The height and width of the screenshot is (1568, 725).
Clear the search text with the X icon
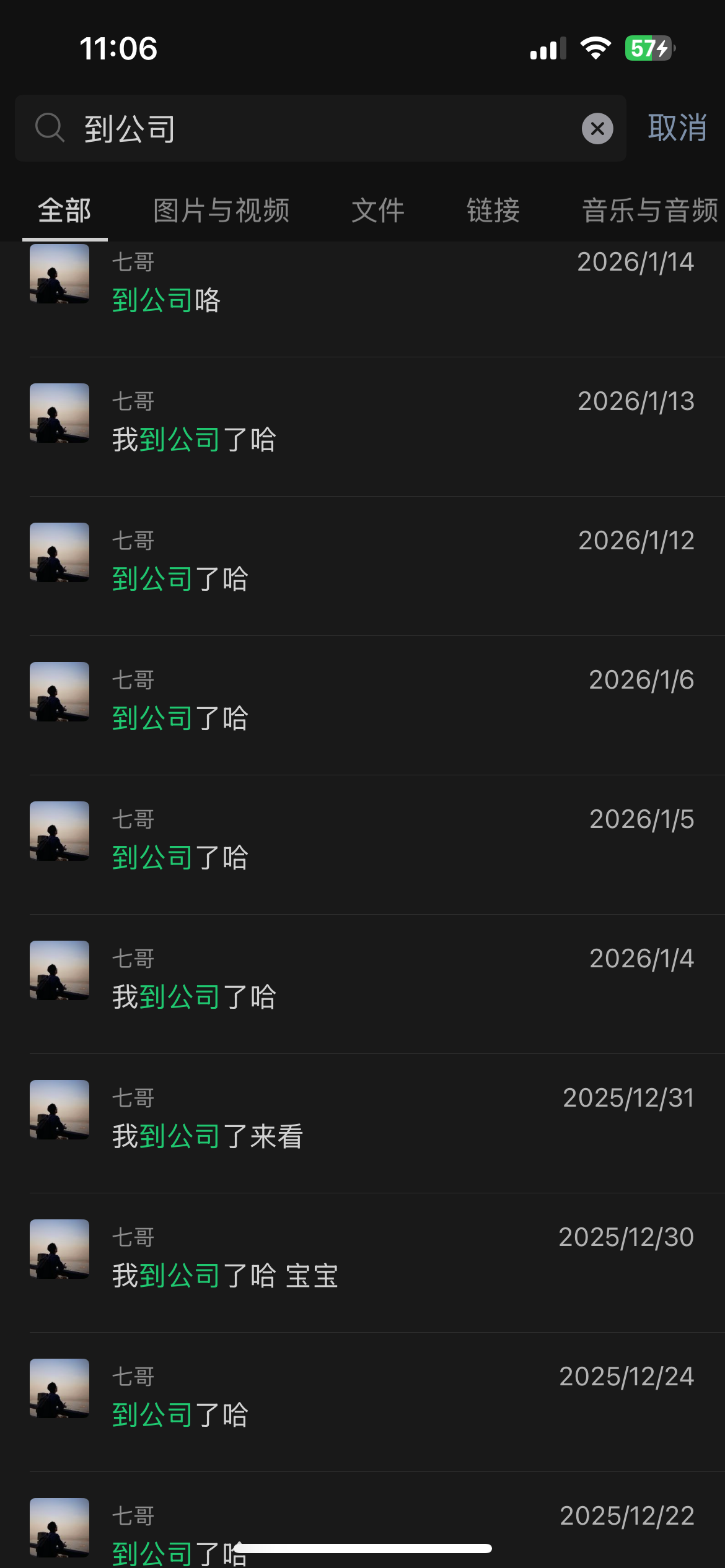[597, 129]
